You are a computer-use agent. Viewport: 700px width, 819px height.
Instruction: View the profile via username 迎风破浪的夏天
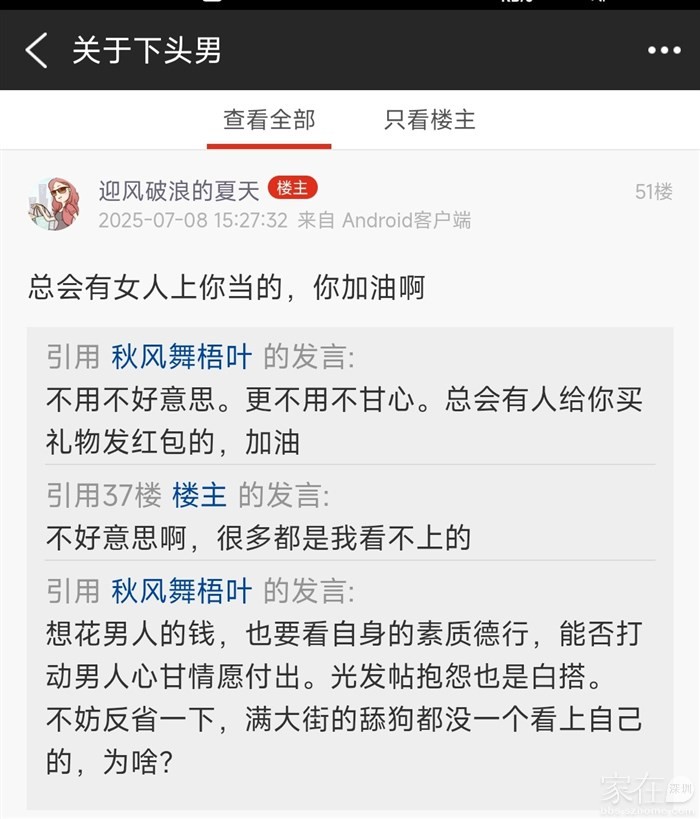178,190
